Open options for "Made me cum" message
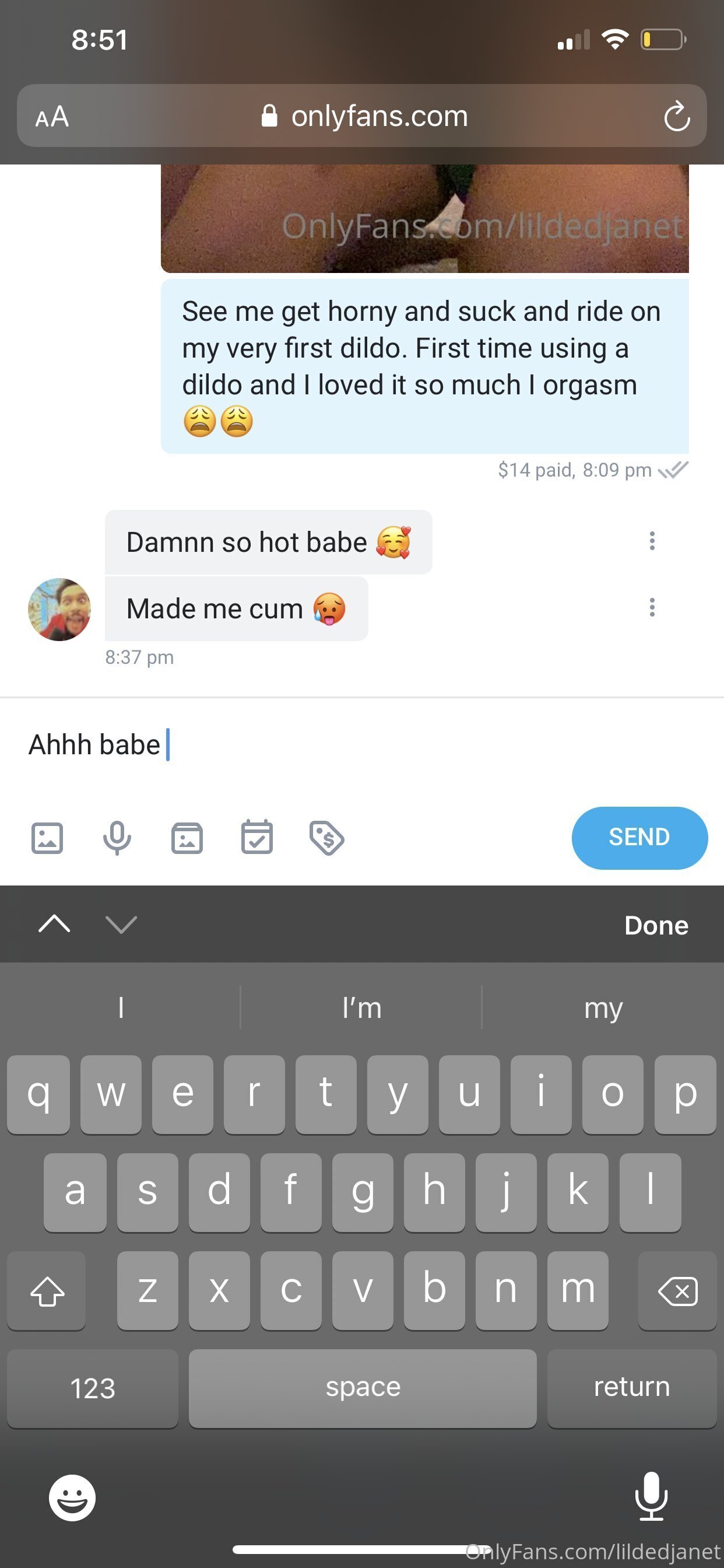Image resolution: width=724 pixels, height=1568 pixels. click(x=652, y=607)
